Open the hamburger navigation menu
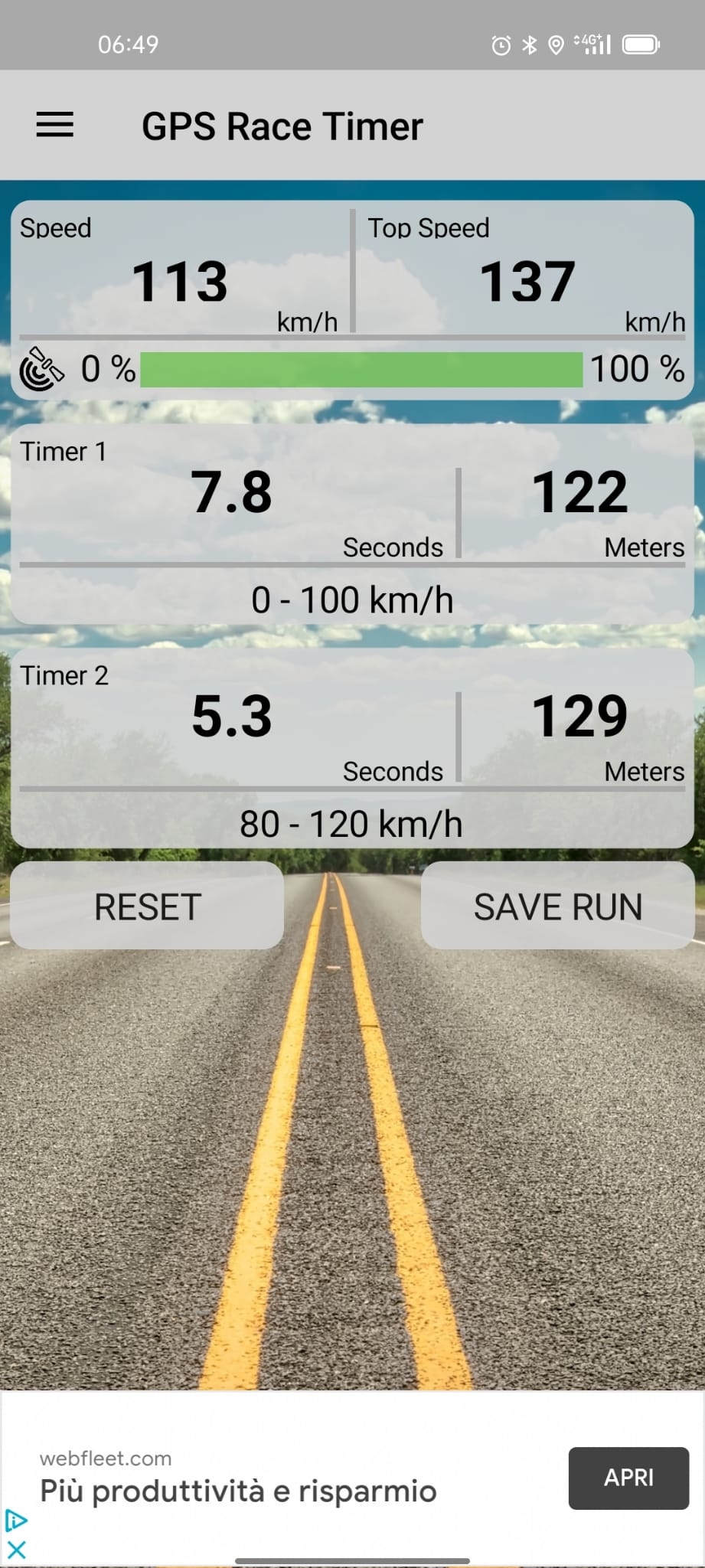The width and height of the screenshot is (705, 1568). click(x=55, y=125)
